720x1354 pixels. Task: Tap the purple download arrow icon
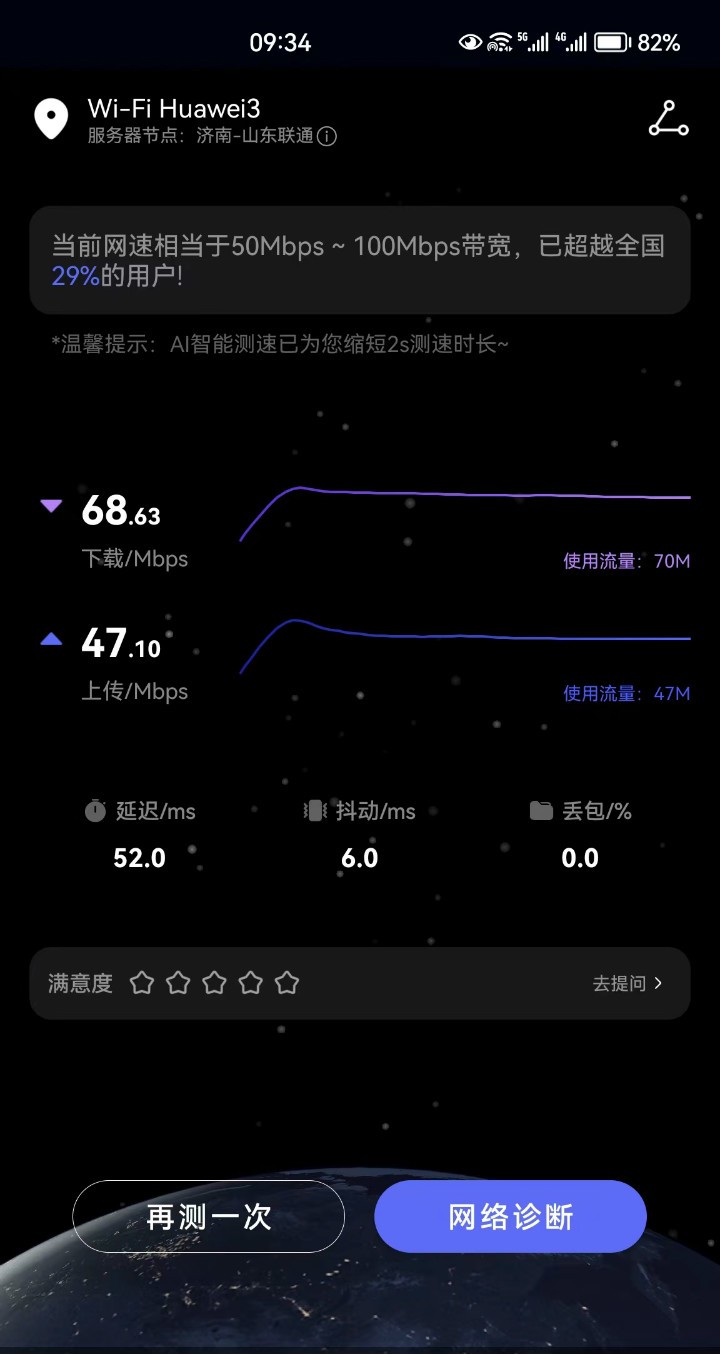tap(51, 506)
